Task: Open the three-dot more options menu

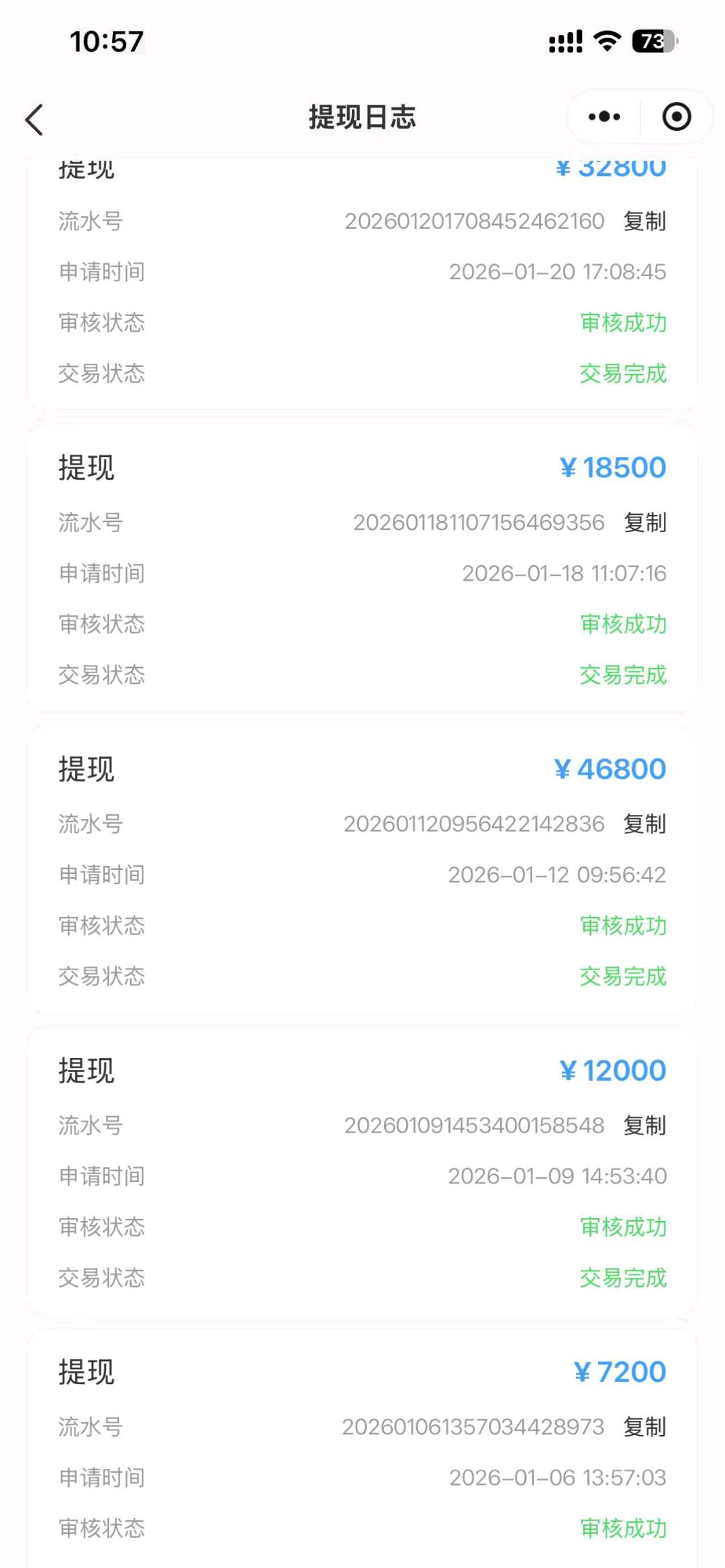Action: click(x=602, y=116)
